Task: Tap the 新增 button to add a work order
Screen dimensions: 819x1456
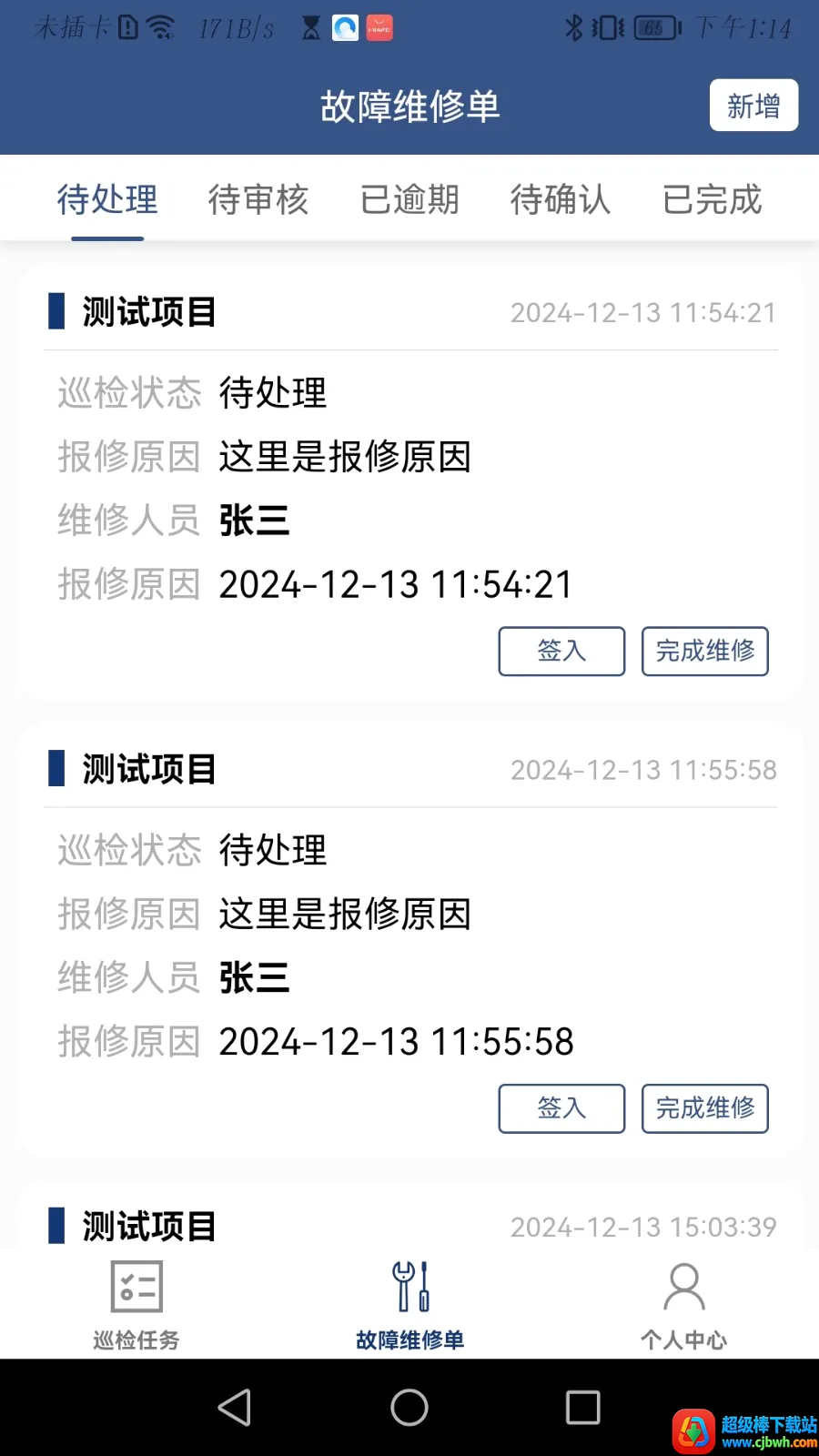Action: [x=753, y=106]
